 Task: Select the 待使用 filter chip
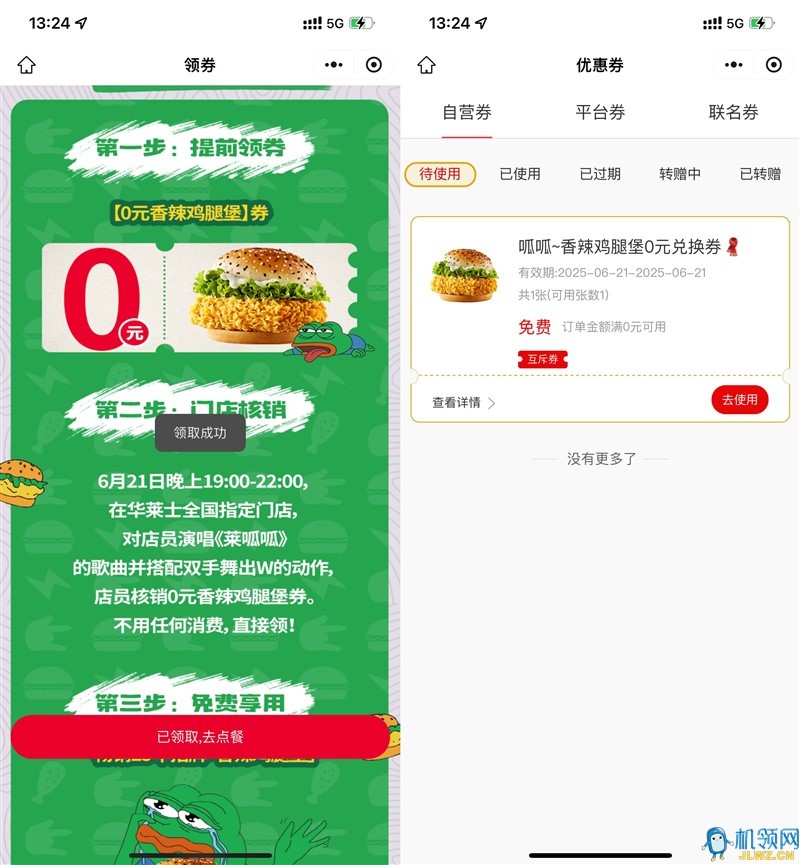tap(440, 174)
